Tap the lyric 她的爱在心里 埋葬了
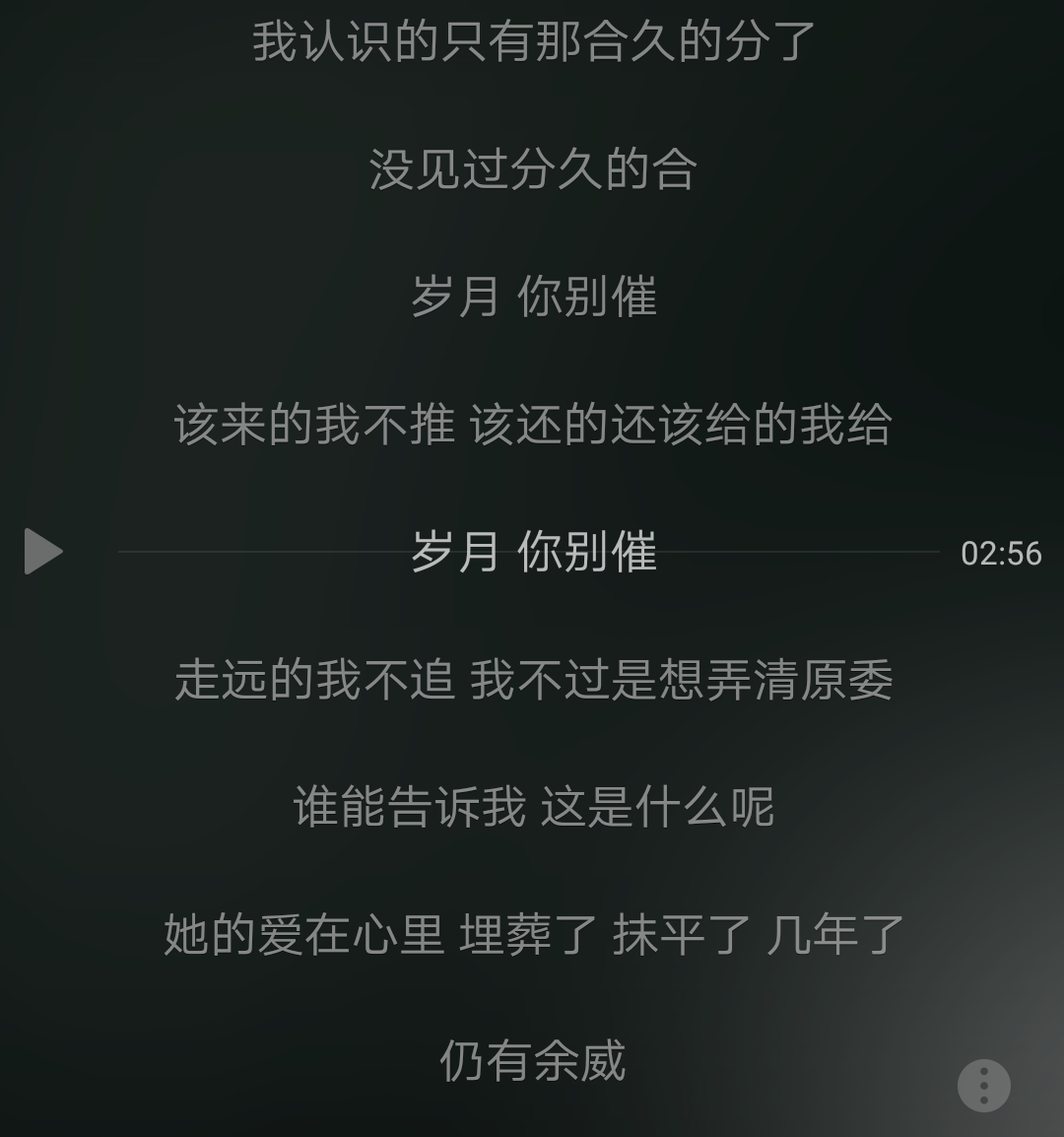Screen dimensions: 1064x1137 pos(532,939)
